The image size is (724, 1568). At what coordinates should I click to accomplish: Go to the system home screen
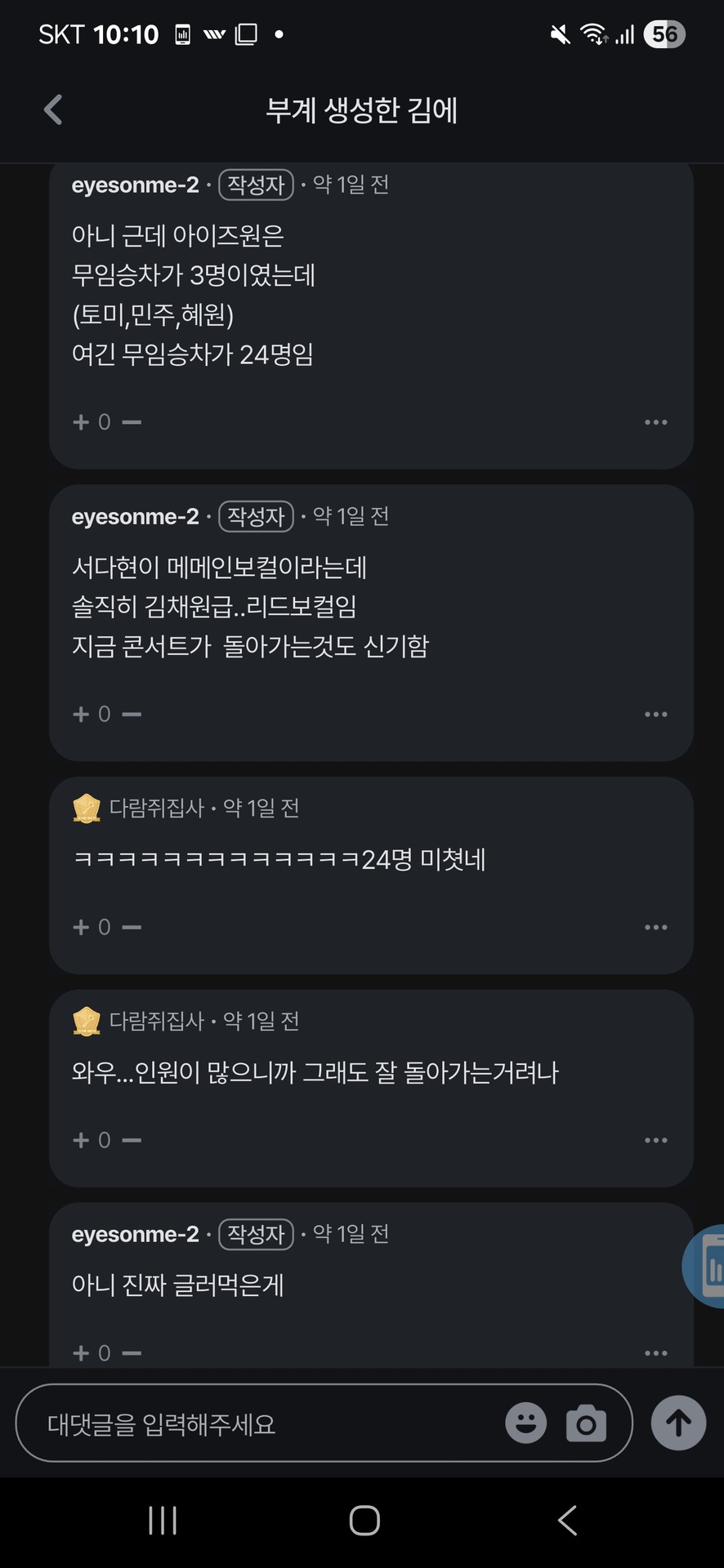[364, 1521]
